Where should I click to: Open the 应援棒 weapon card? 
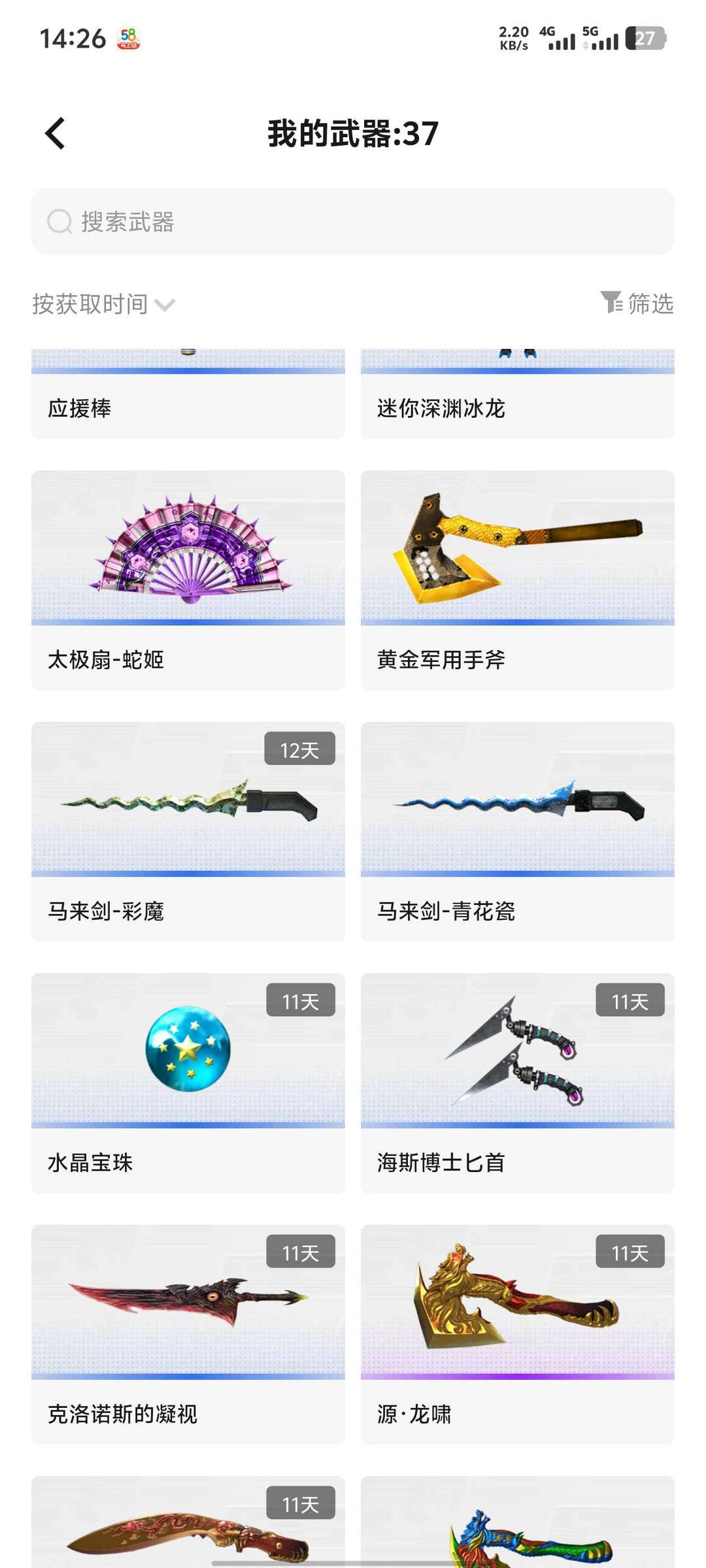pyautogui.click(x=188, y=396)
